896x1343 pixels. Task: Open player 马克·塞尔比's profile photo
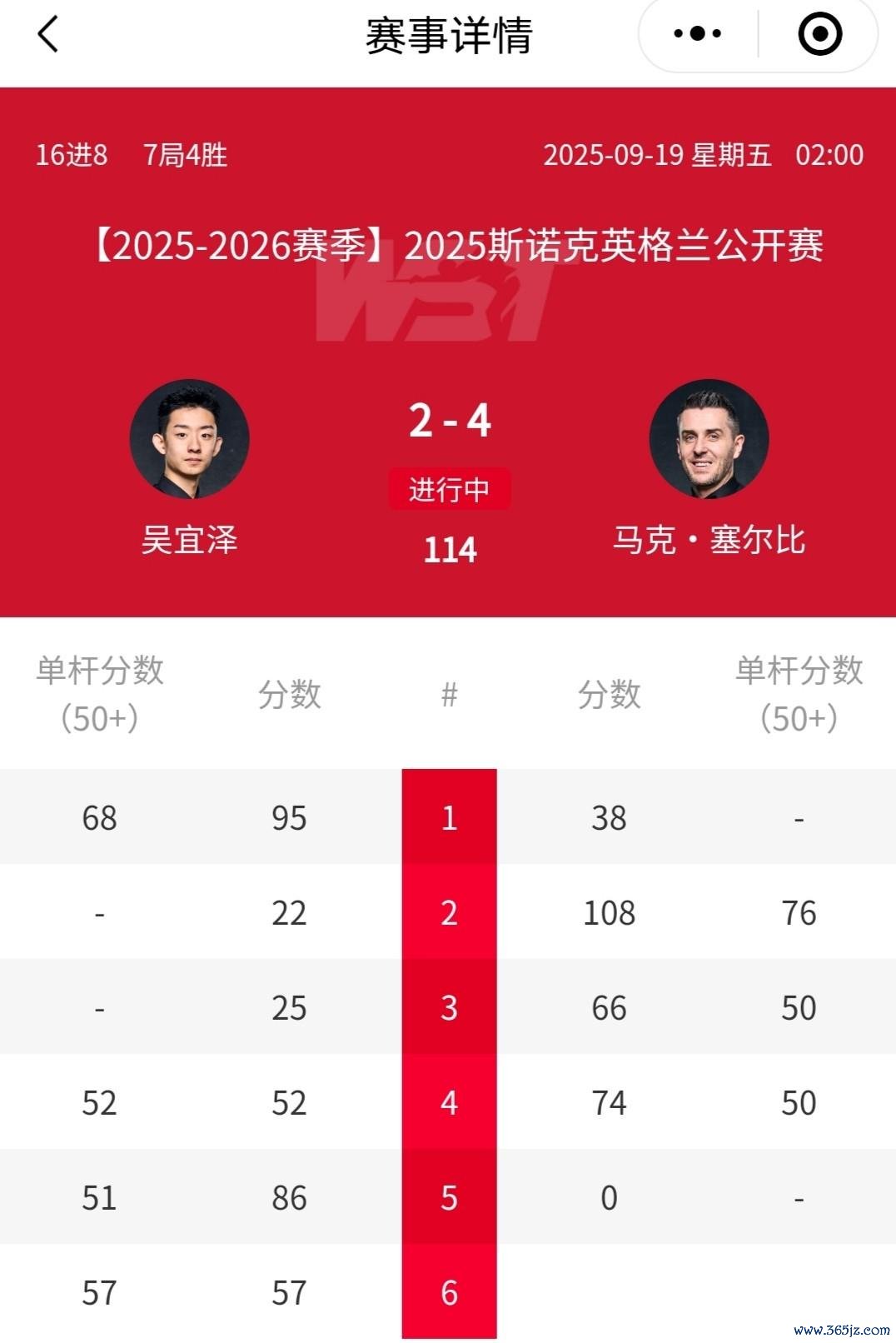click(709, 439)
